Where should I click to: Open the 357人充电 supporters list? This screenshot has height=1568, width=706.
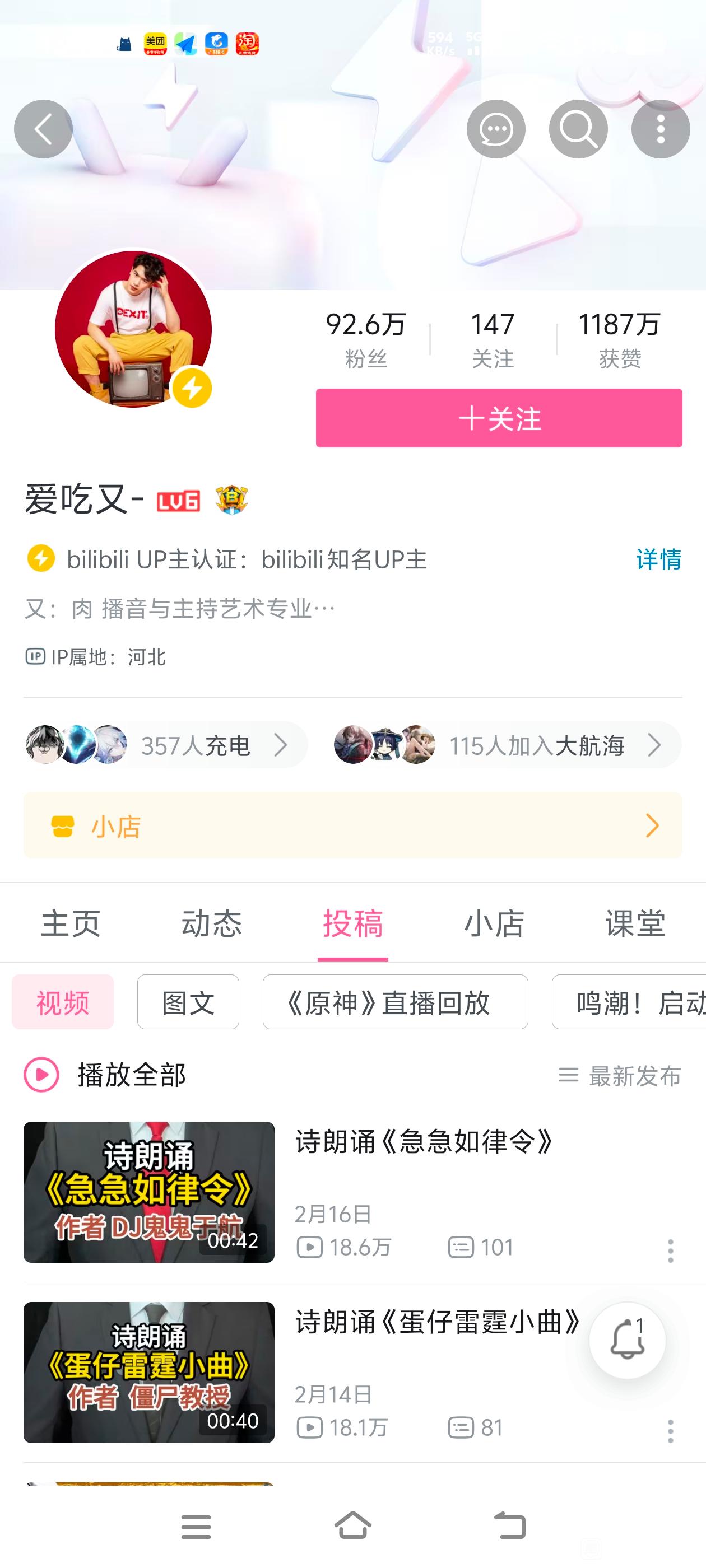click(x=166, y=745)
